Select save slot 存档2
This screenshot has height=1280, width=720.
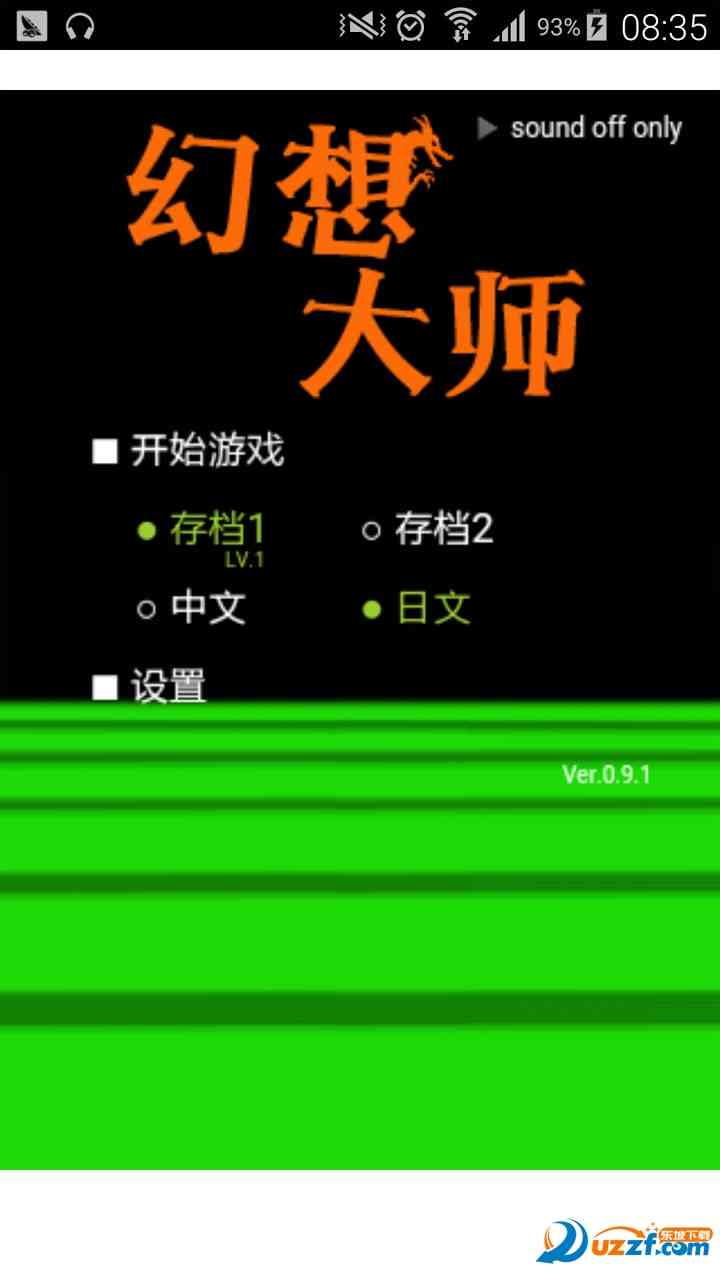pyautogui.click(x=430, y=530)
